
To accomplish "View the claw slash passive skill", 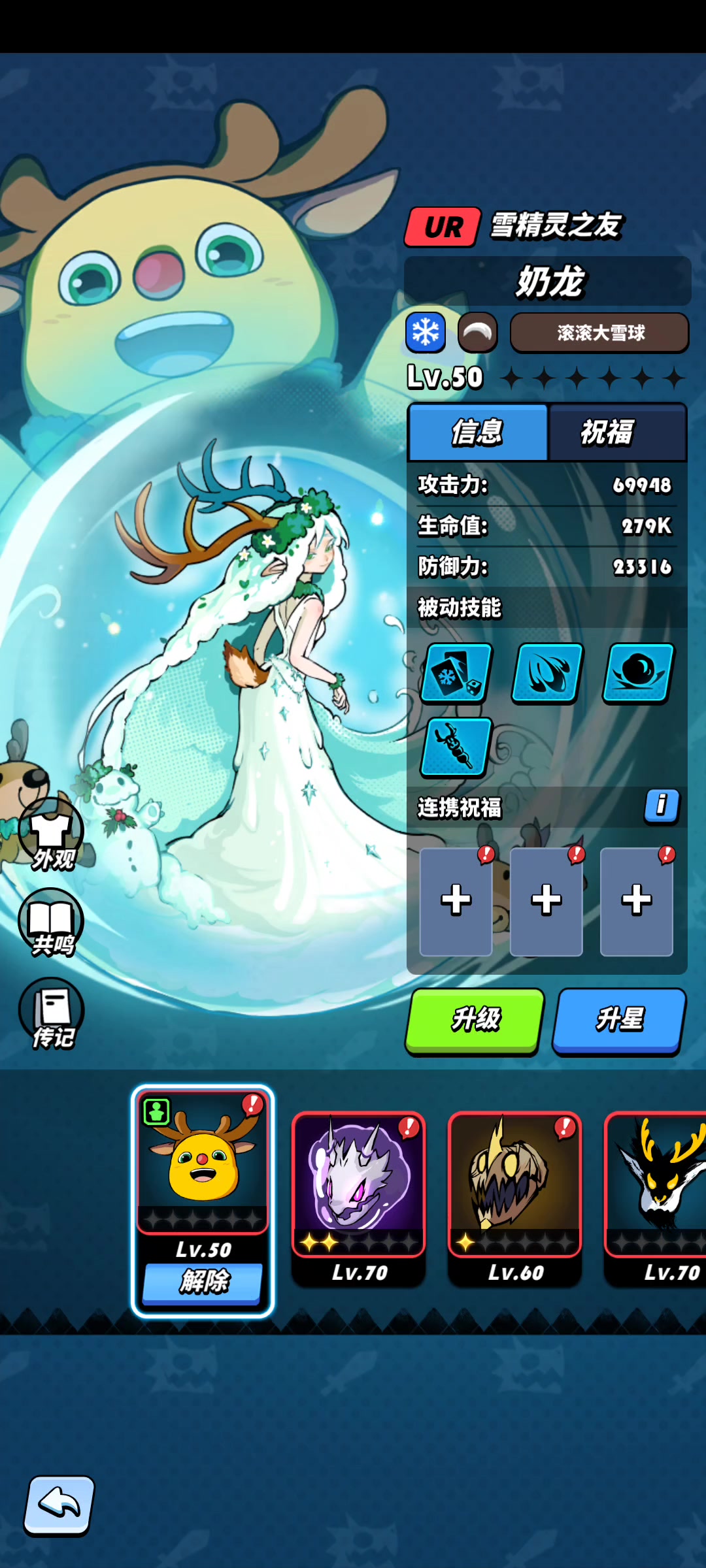I will pos(547,673).
